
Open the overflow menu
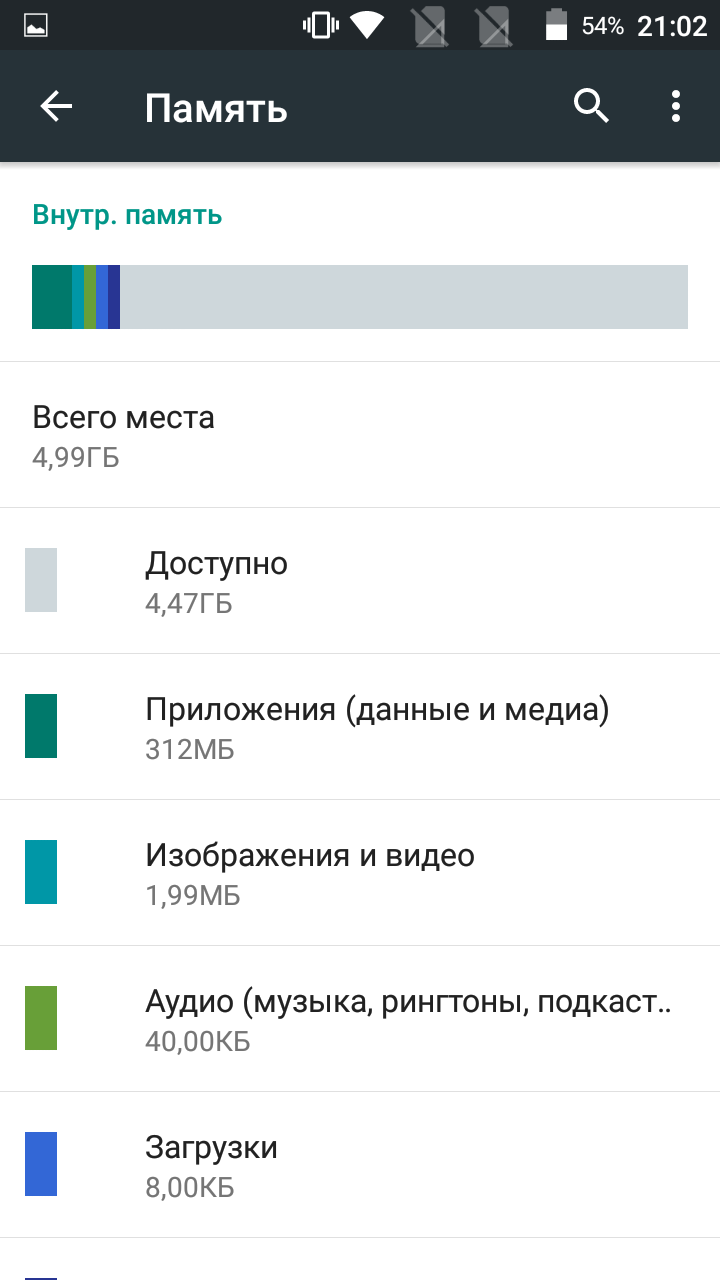[x=676, y=106]
